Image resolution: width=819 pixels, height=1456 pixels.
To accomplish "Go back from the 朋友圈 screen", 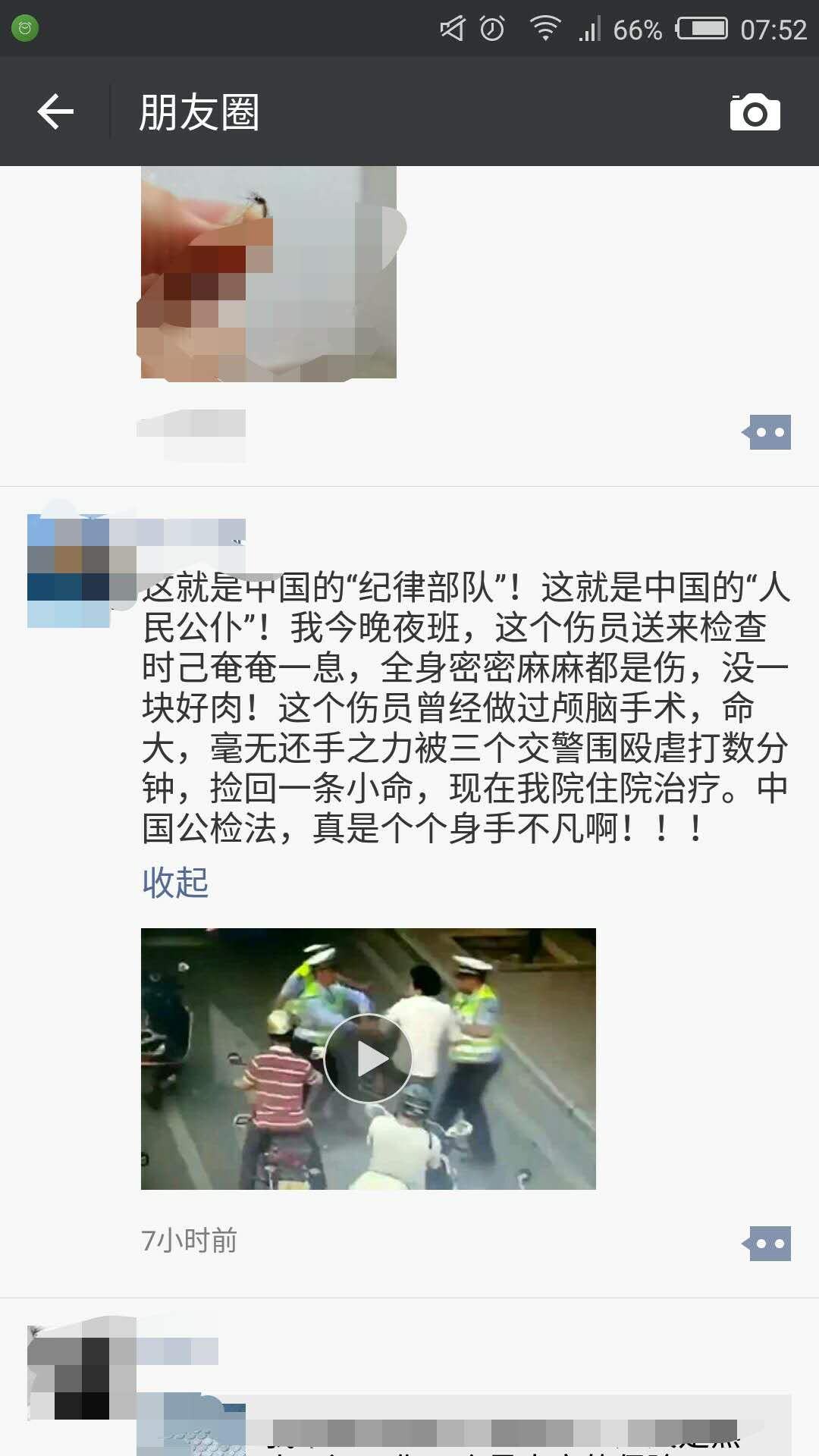I will tap(55, 112).
